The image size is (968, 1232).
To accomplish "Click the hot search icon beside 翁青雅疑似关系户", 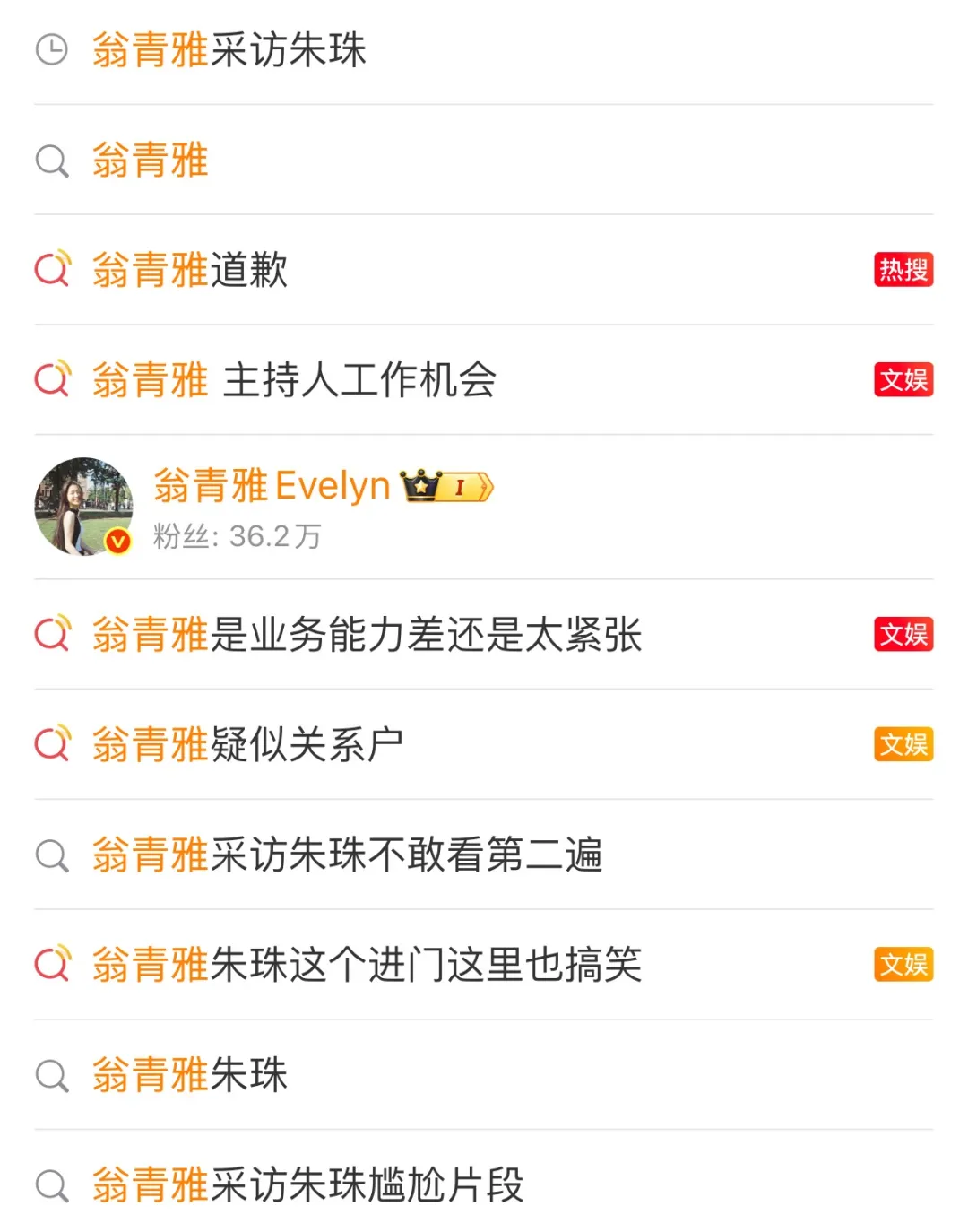I will click(51, 744).
